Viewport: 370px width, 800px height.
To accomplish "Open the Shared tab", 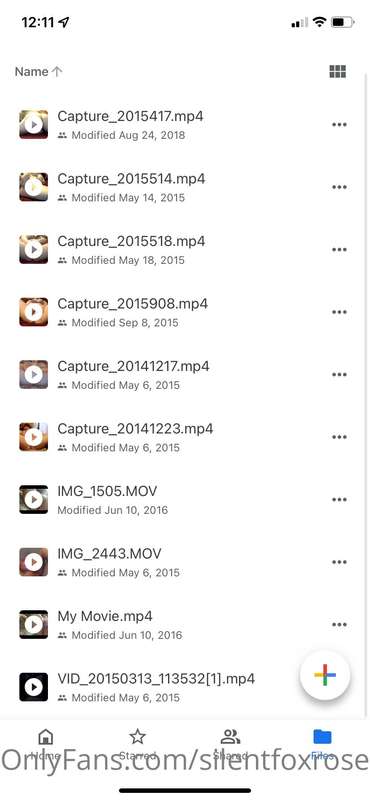I will [230, 744].
